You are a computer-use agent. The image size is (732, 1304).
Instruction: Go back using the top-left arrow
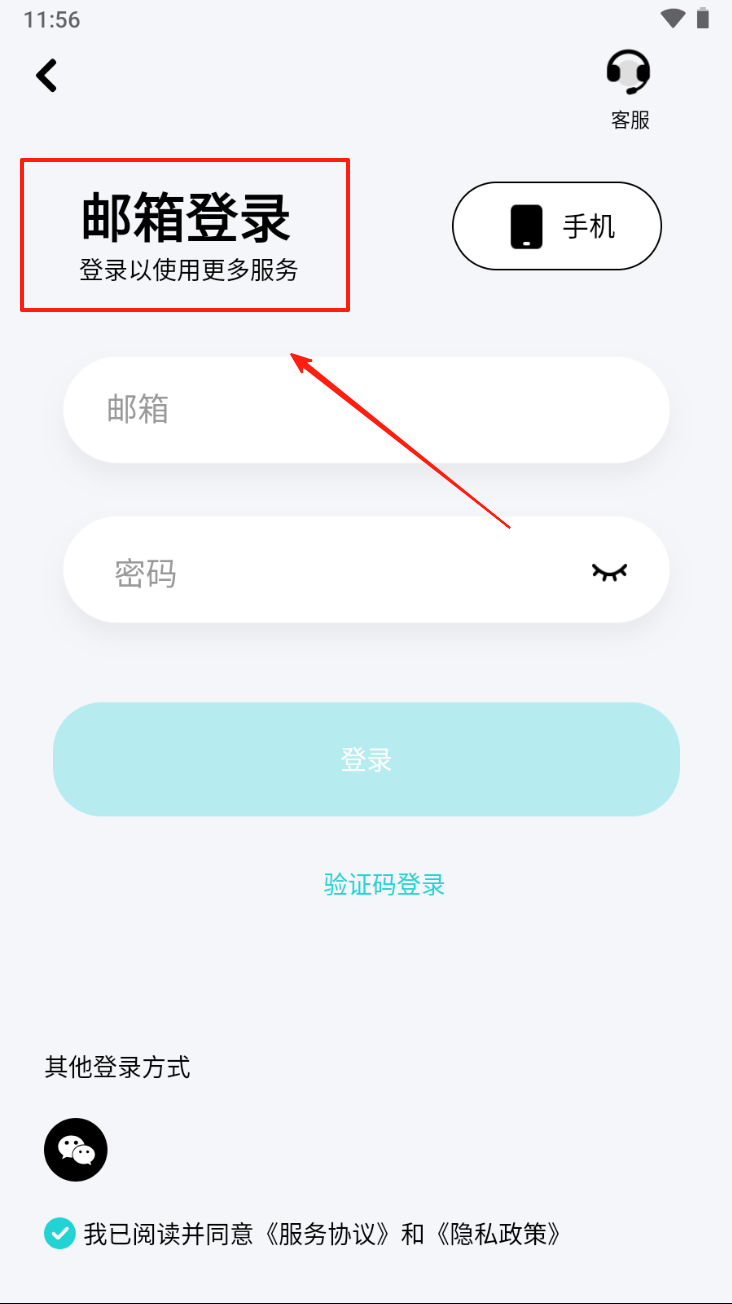coord(47,75)
